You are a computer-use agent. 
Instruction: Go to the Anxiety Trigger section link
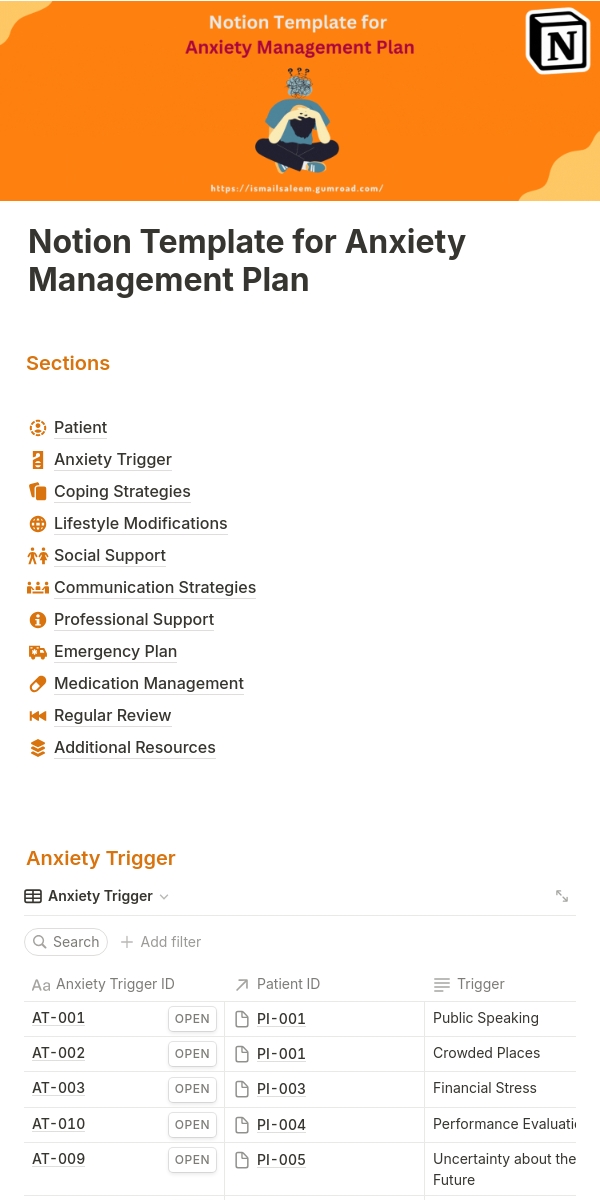click(x=112, y=459)
